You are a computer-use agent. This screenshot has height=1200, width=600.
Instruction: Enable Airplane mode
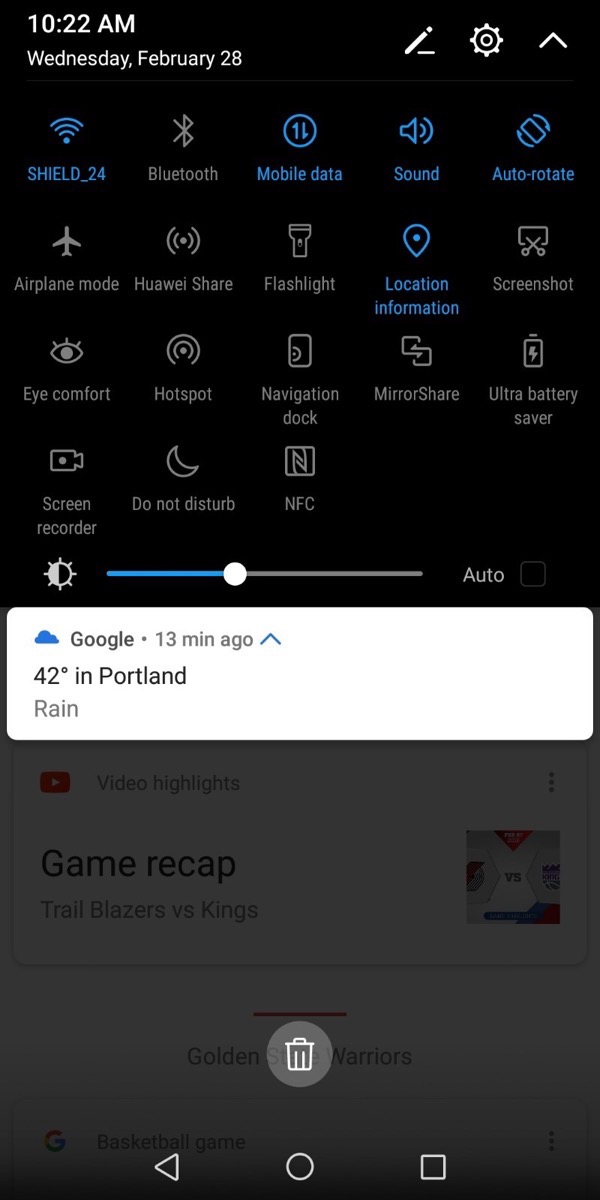tap(66, 241)
